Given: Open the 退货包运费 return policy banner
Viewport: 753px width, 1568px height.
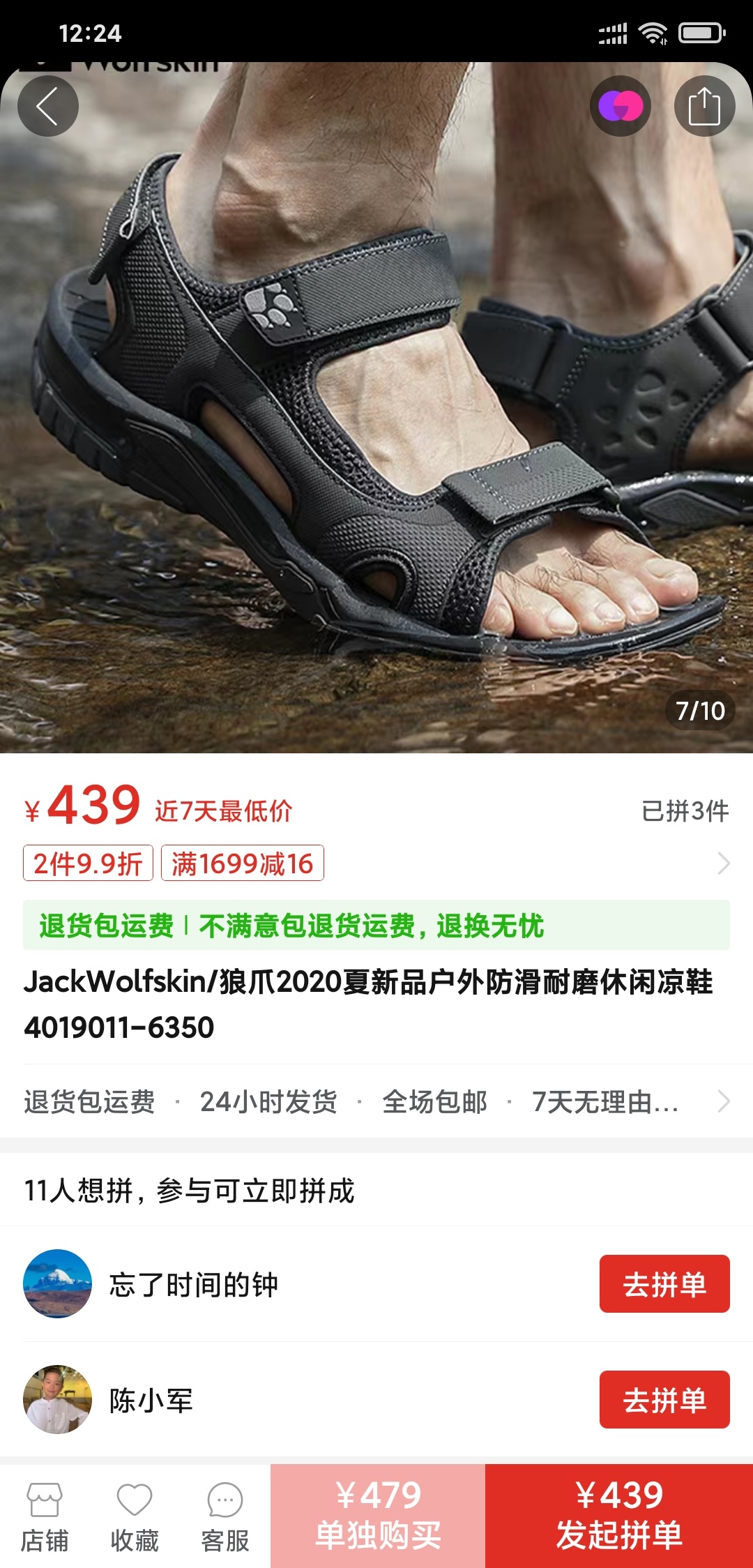Looking at the screenshot, I should 376,926.
